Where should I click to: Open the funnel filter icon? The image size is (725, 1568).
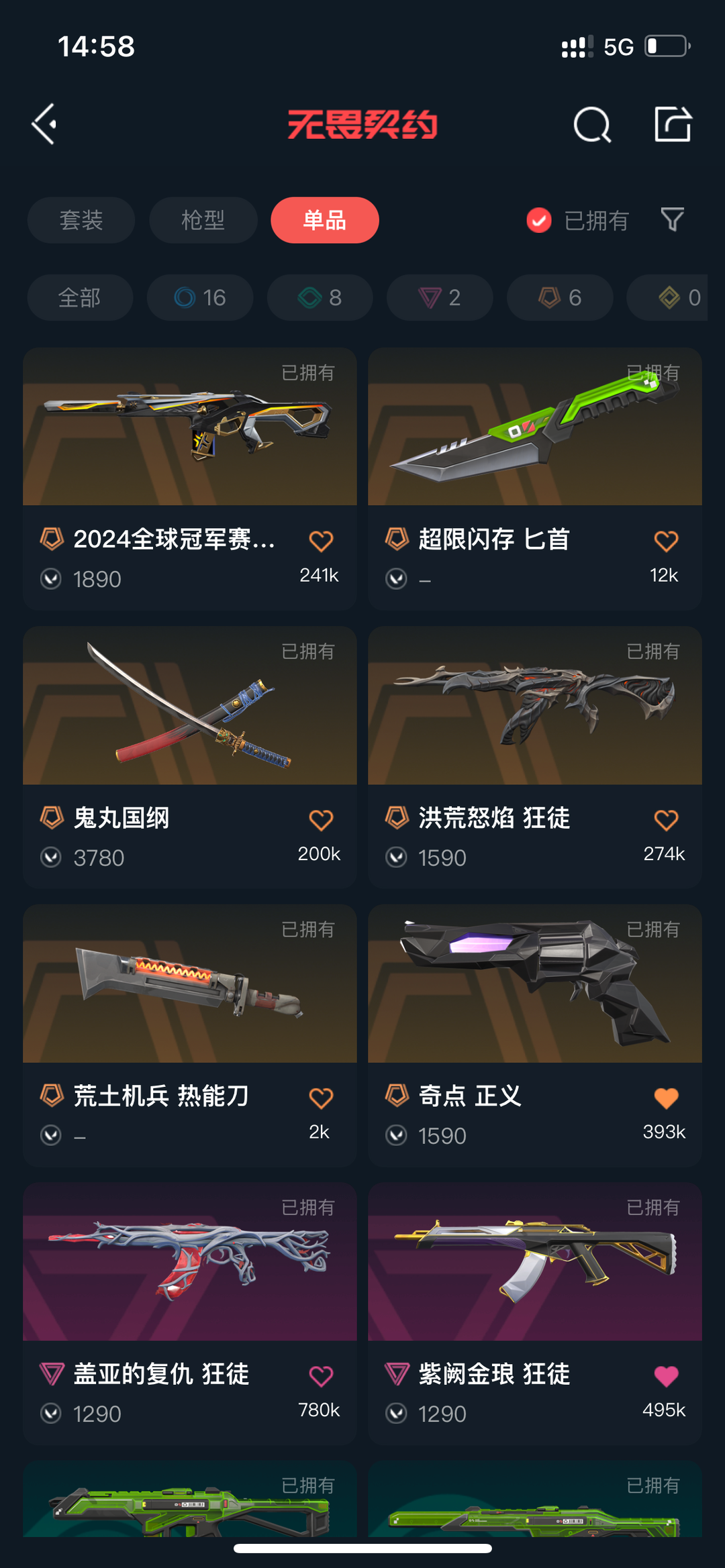(672, 219)
